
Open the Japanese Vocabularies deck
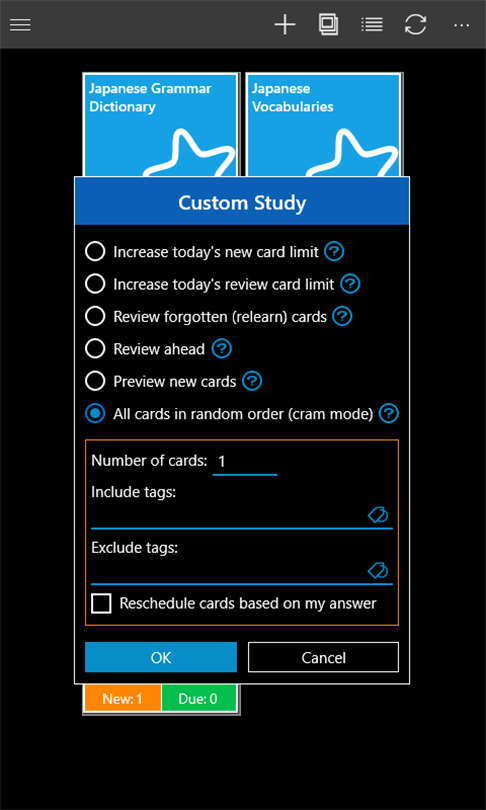[x=323, y=126]
